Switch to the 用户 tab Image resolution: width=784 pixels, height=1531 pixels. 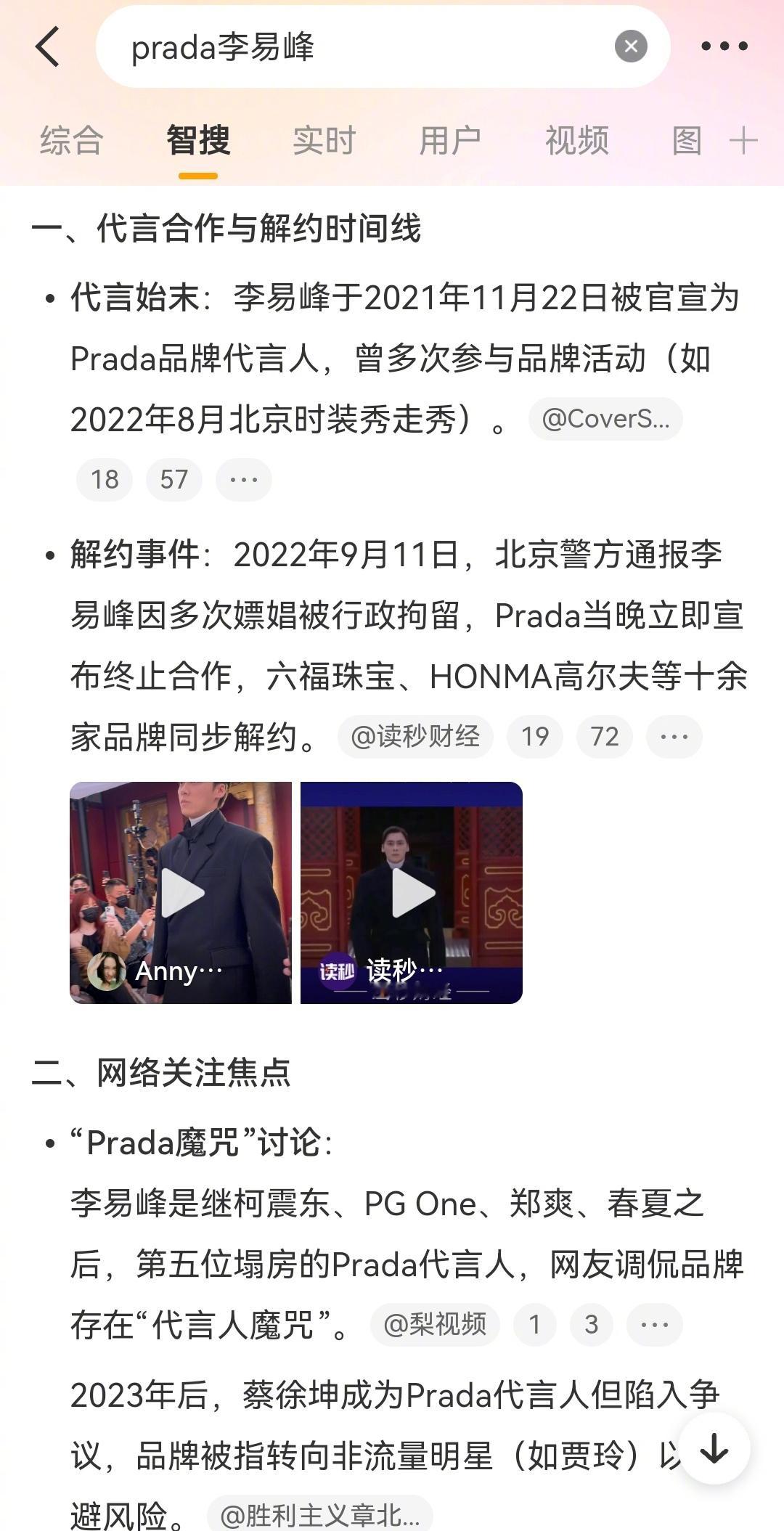click(450, 140)
